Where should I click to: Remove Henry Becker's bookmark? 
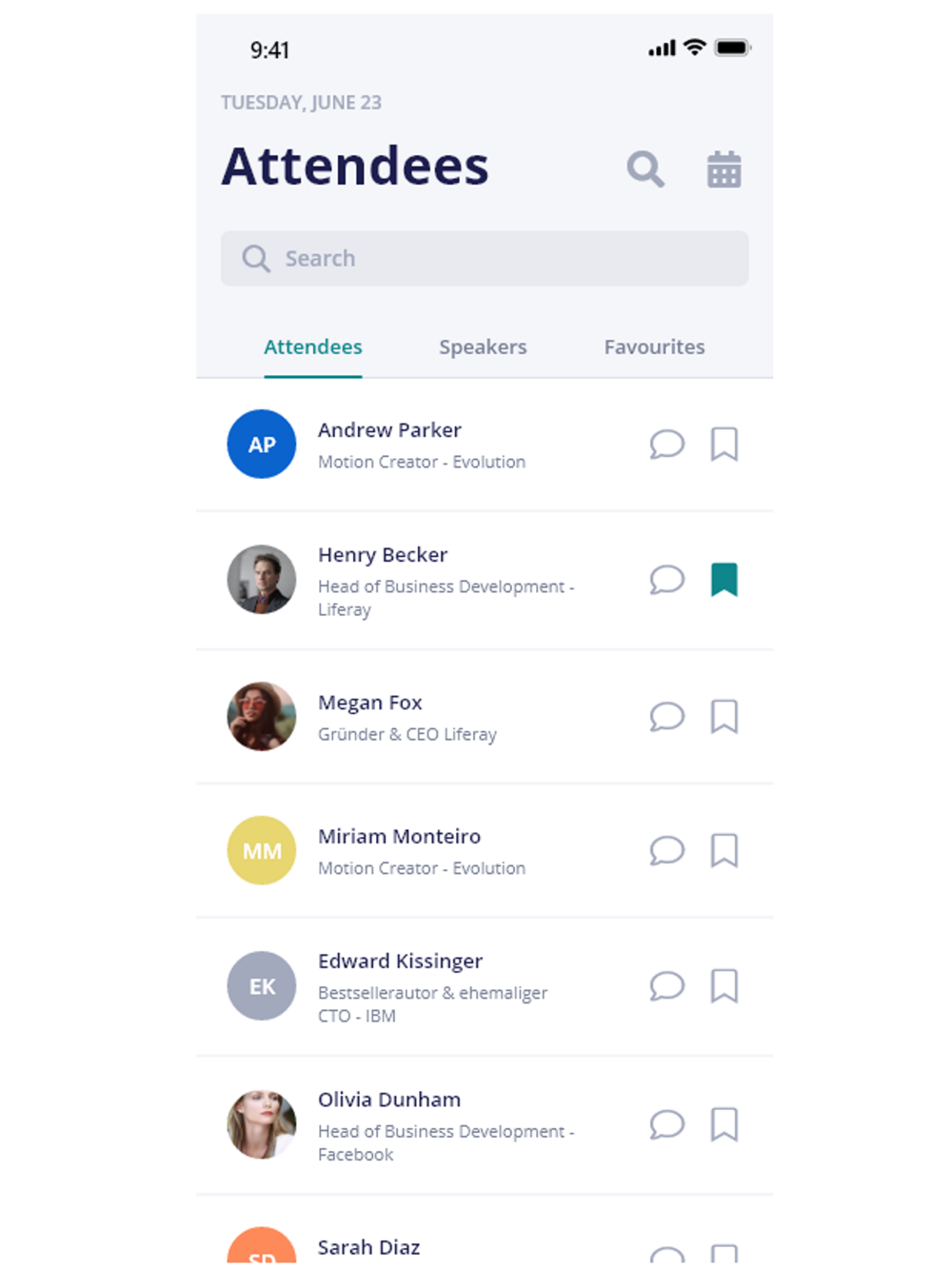(724, 580)
